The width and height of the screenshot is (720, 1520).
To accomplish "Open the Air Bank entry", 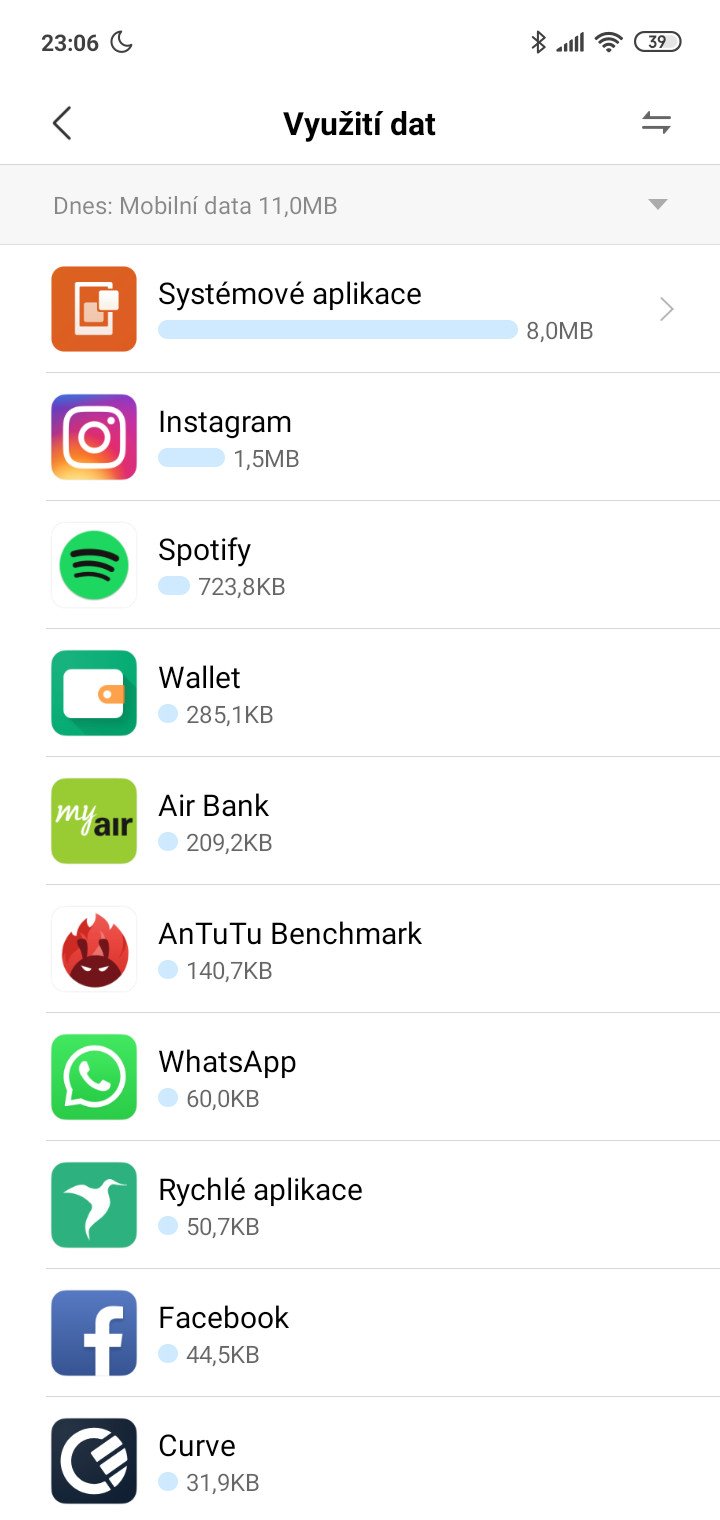I will [x=360, y=821].
